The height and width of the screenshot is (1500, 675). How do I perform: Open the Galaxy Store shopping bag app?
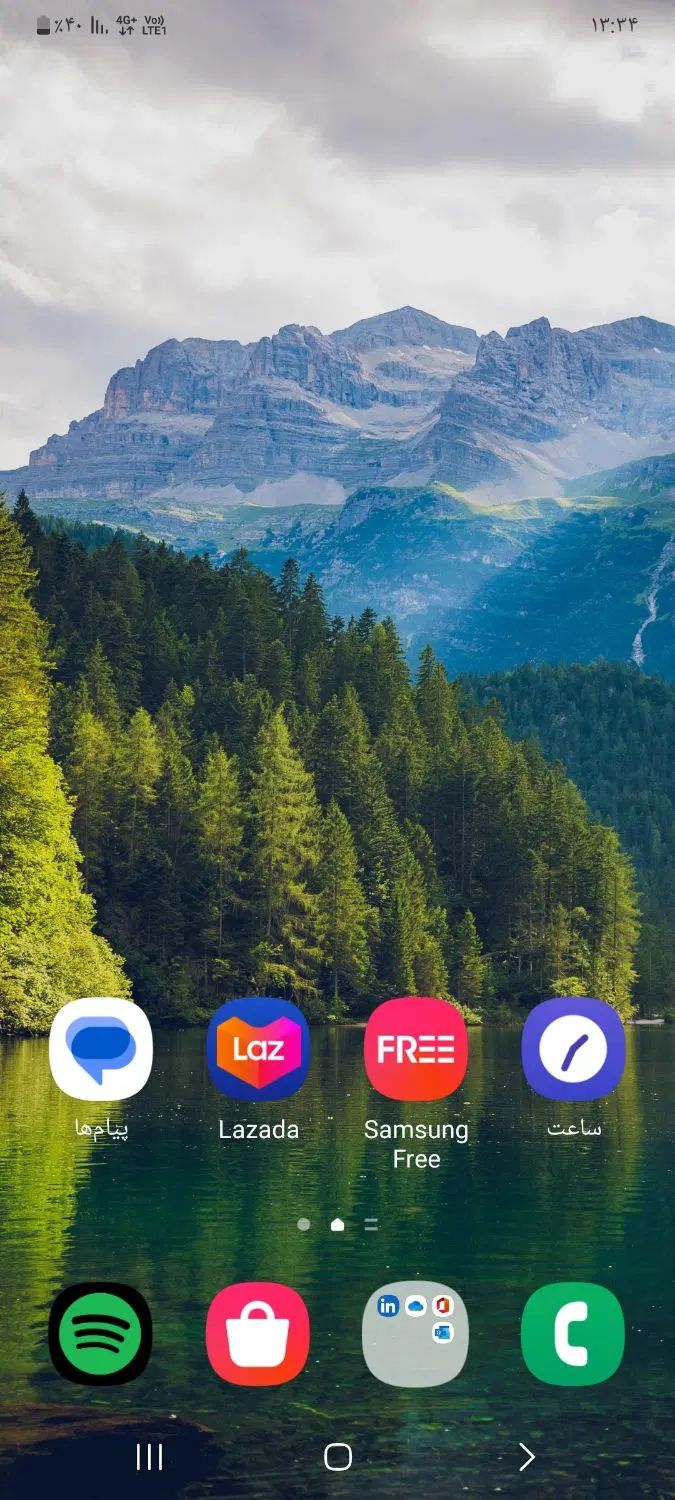click(258, 1334)
